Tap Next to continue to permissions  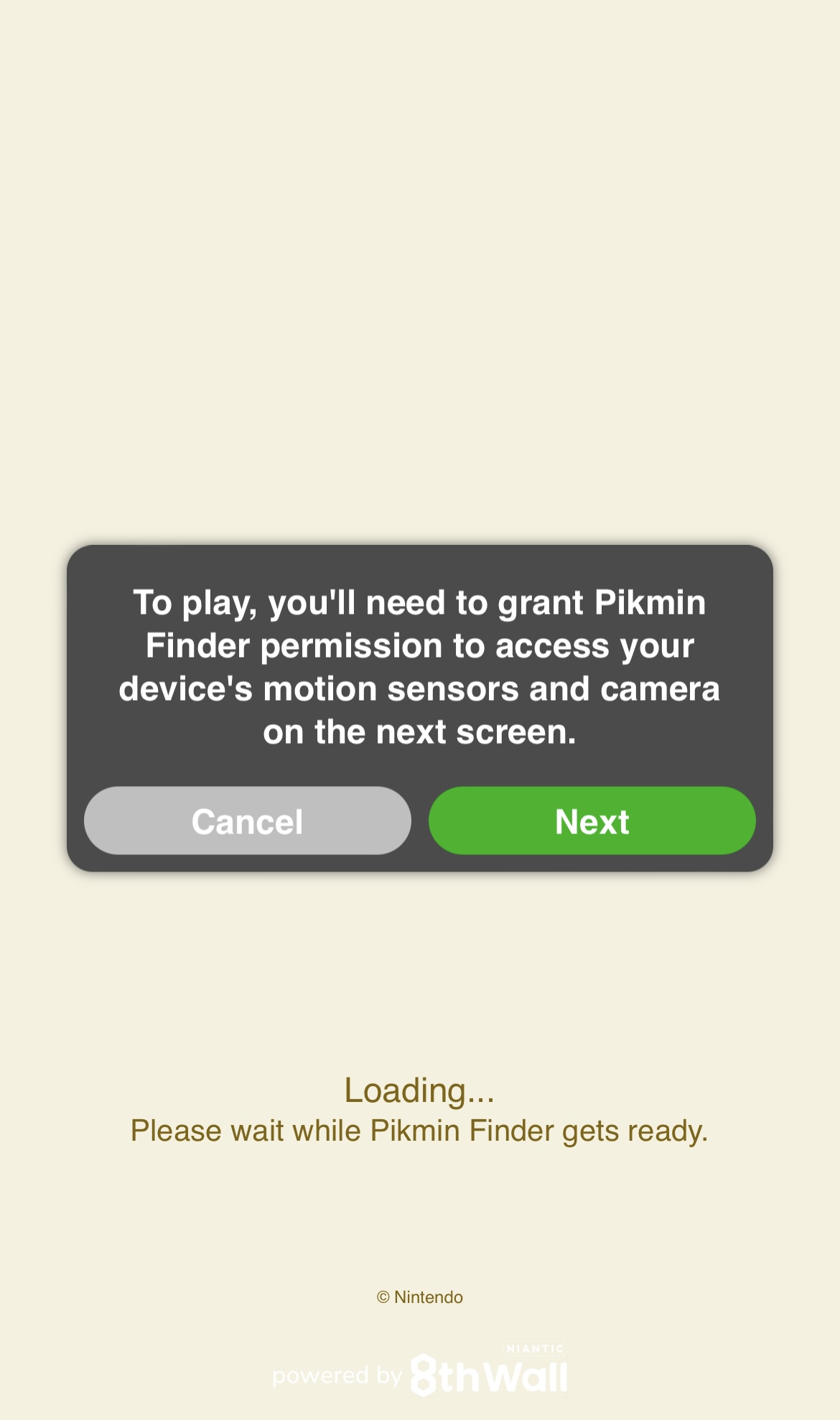[592, 821]
